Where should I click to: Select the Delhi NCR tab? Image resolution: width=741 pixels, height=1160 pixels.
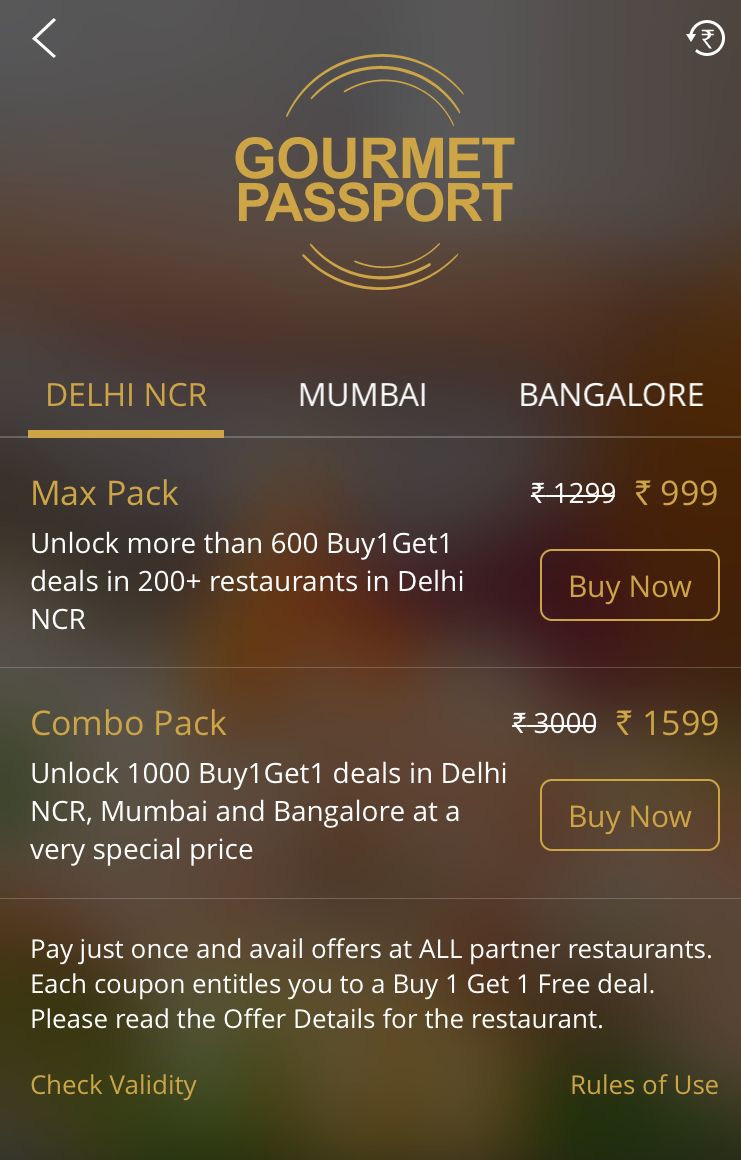coord(126,395)
